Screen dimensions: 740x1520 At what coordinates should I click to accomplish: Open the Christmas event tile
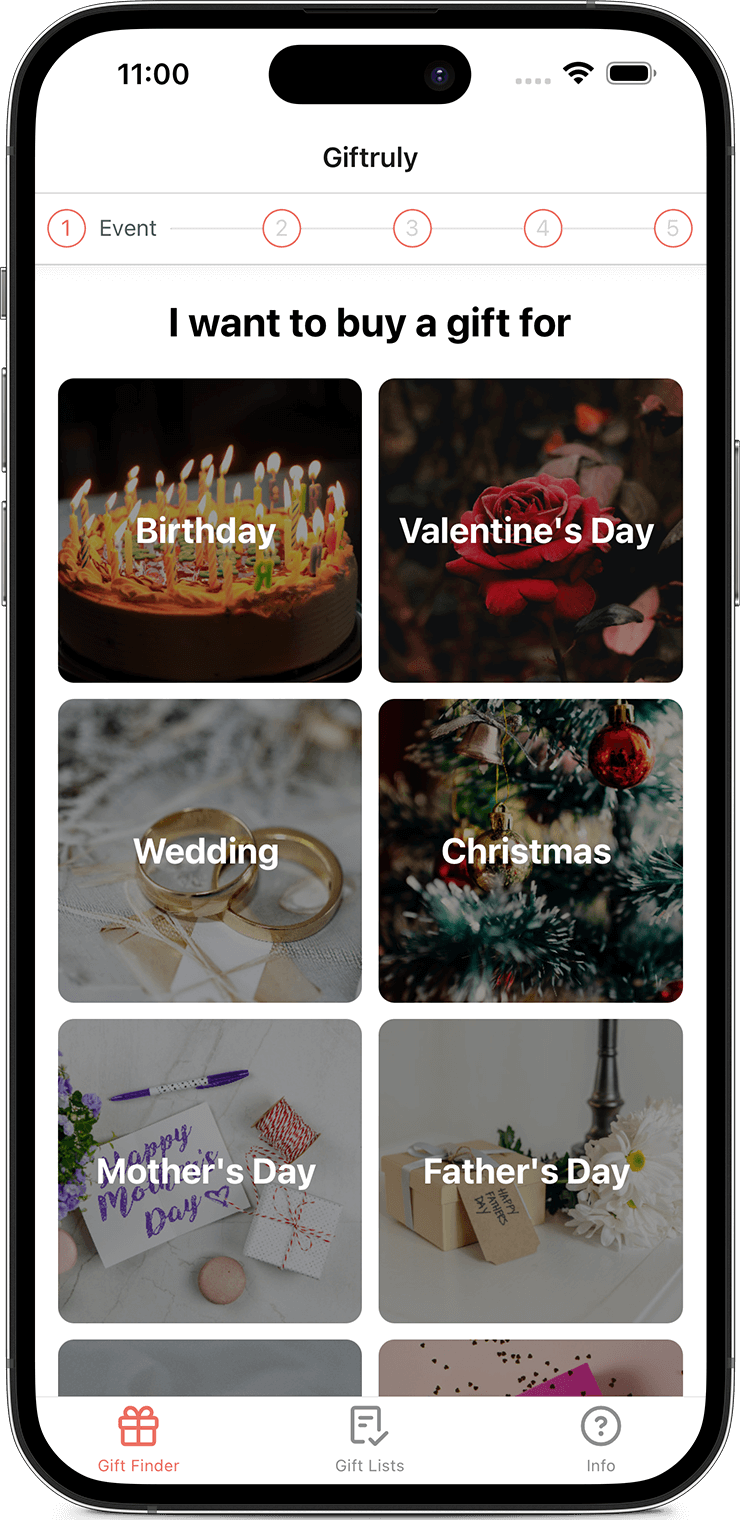[x=530, y=850]
